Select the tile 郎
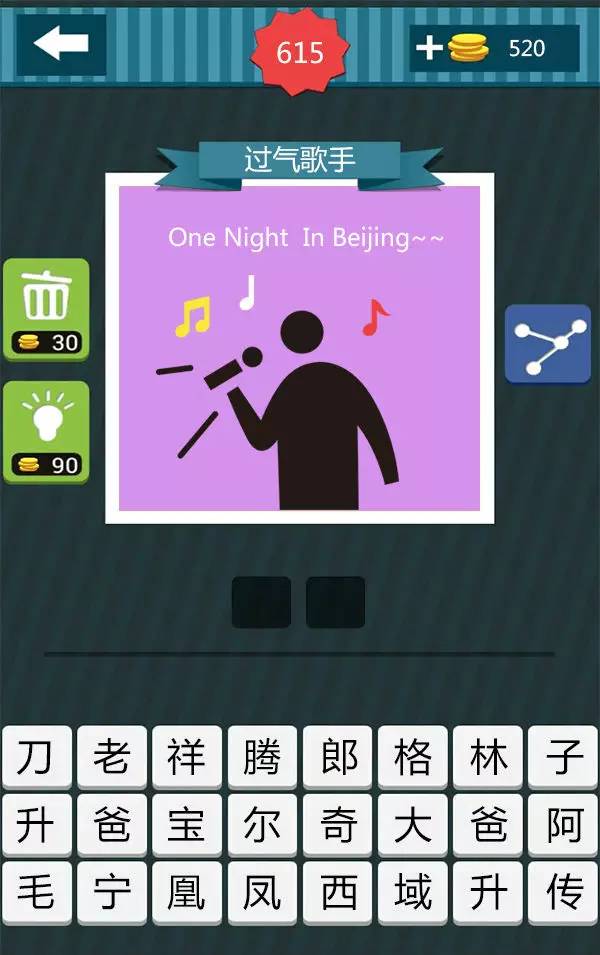 tap(338, 758)
